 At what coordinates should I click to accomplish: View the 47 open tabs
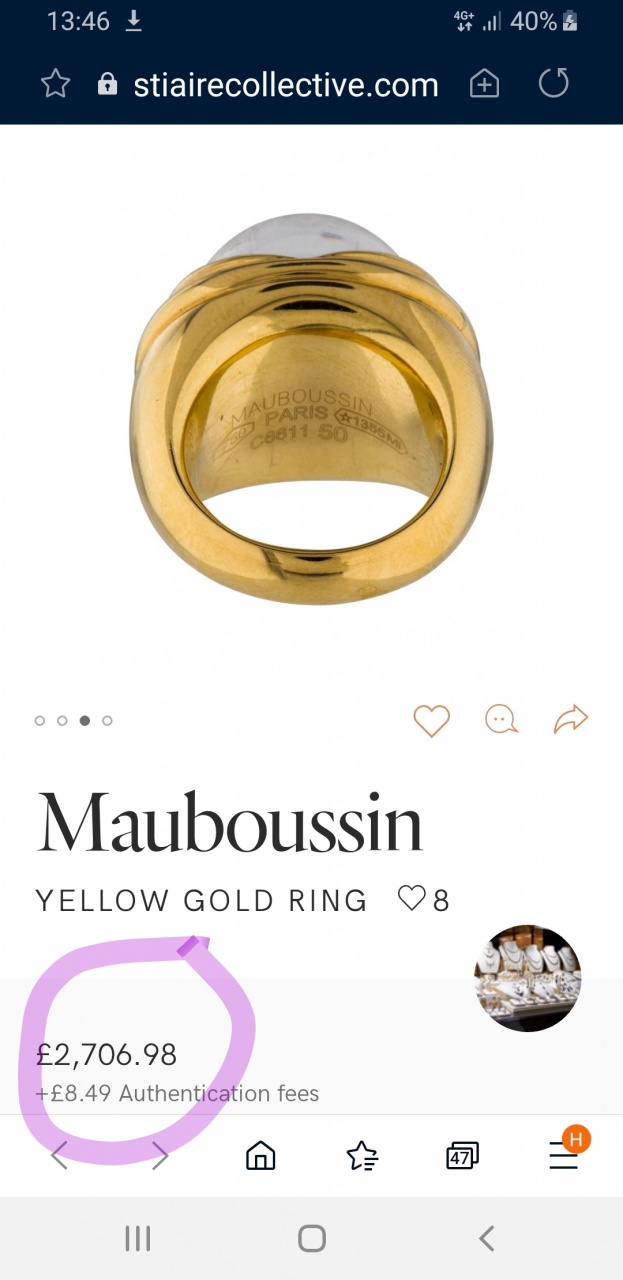point(462,1157)
